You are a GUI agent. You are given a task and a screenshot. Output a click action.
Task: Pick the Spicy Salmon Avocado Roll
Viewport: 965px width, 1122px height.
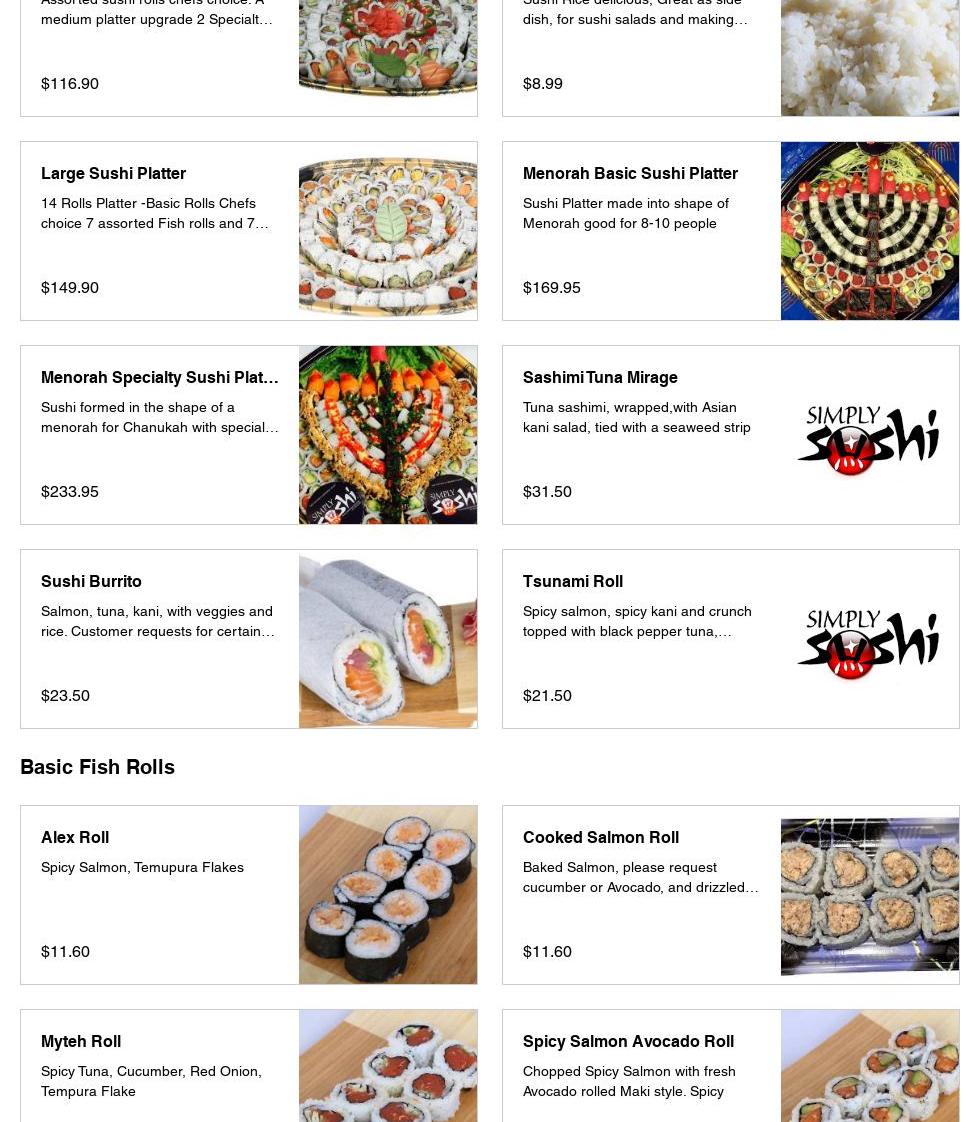[628, 1042]
